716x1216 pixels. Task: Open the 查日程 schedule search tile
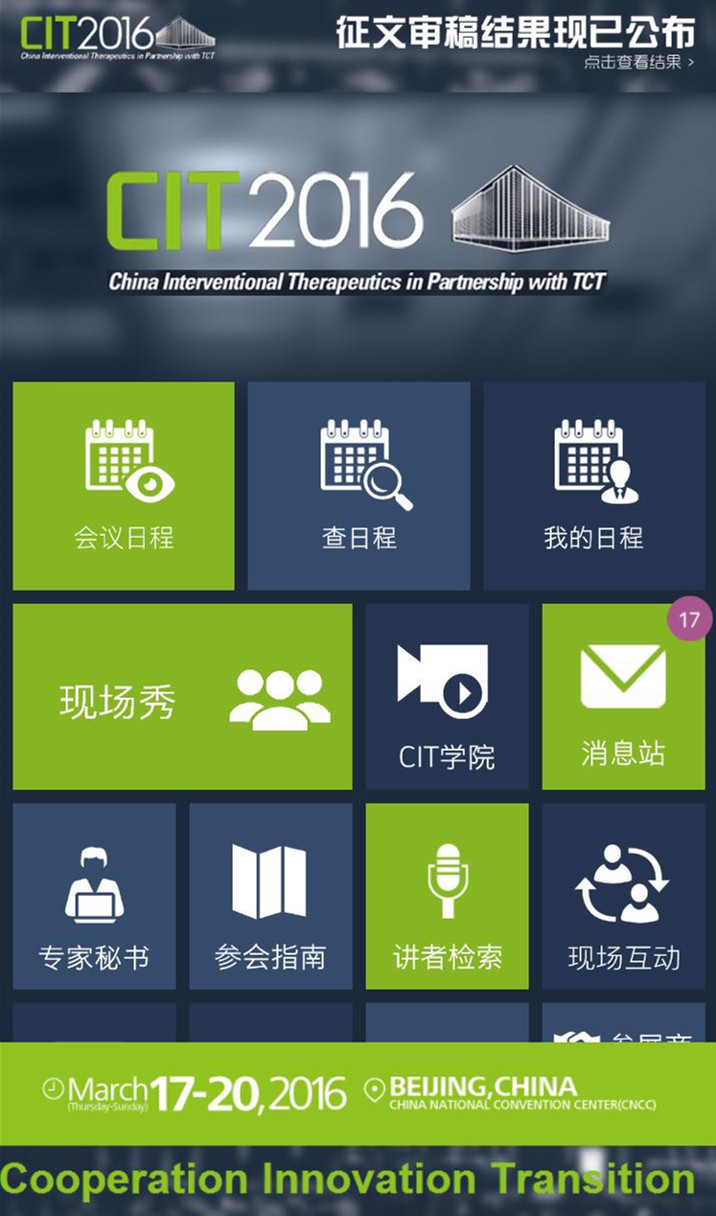(359, 486)
